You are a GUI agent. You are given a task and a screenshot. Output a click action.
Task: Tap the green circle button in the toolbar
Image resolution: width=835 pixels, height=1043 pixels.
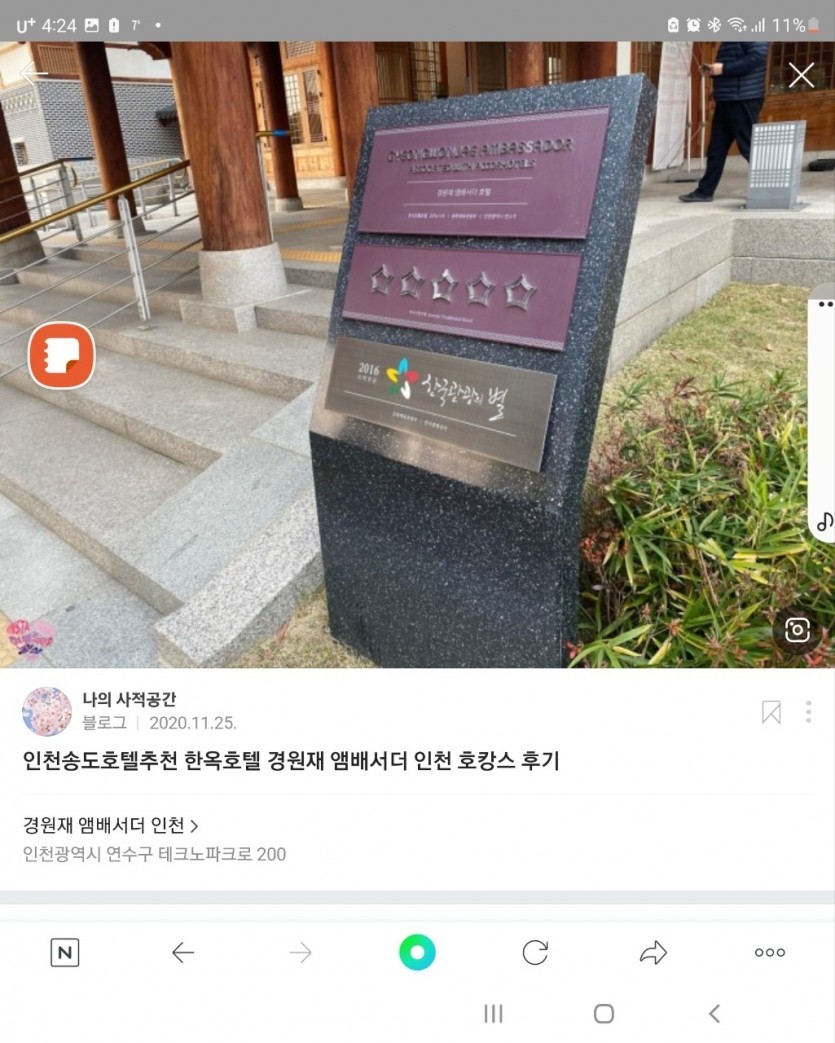tap(417, 953)
